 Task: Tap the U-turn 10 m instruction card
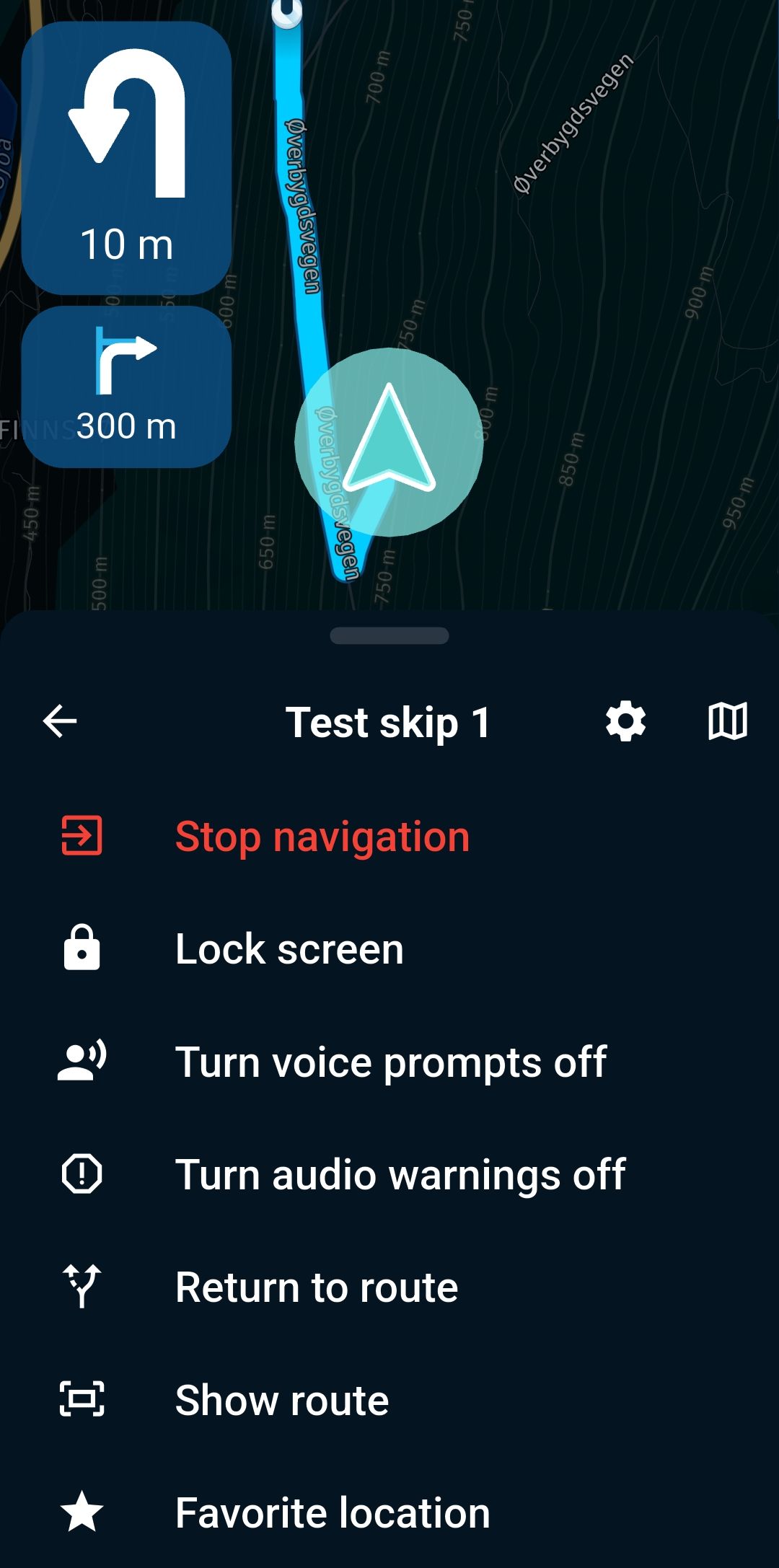(126, 158)
